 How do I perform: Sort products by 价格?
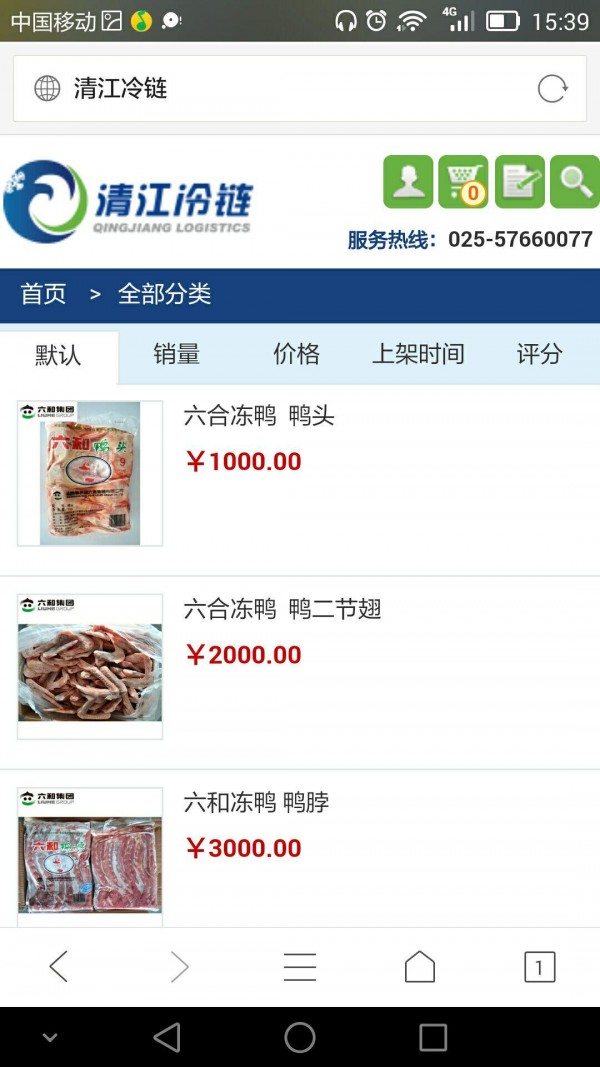point(297,354)
